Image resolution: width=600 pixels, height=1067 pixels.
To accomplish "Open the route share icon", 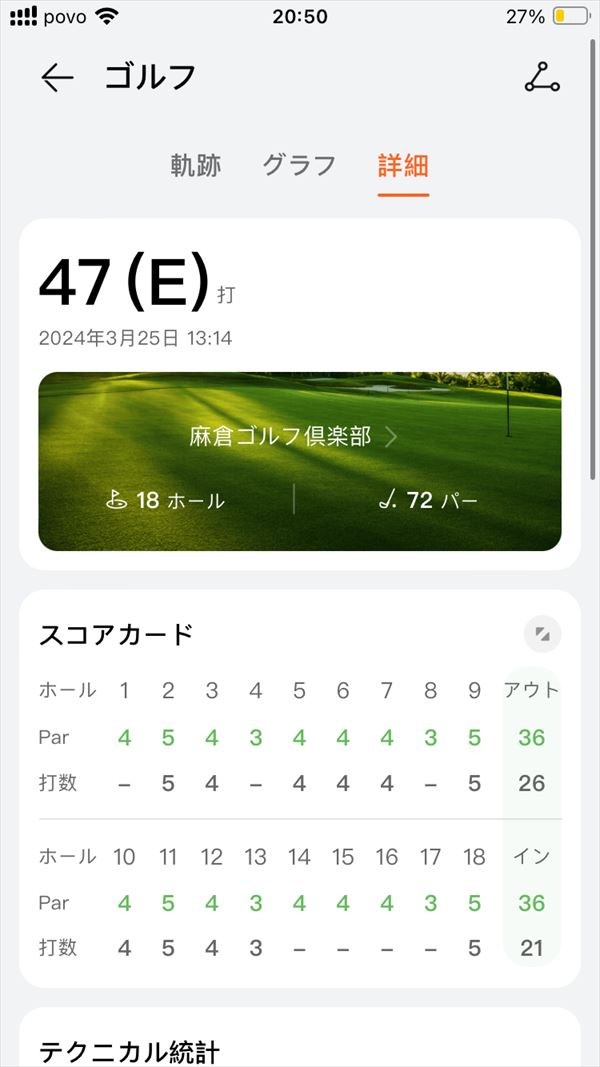I will click(x=542, y=77).
